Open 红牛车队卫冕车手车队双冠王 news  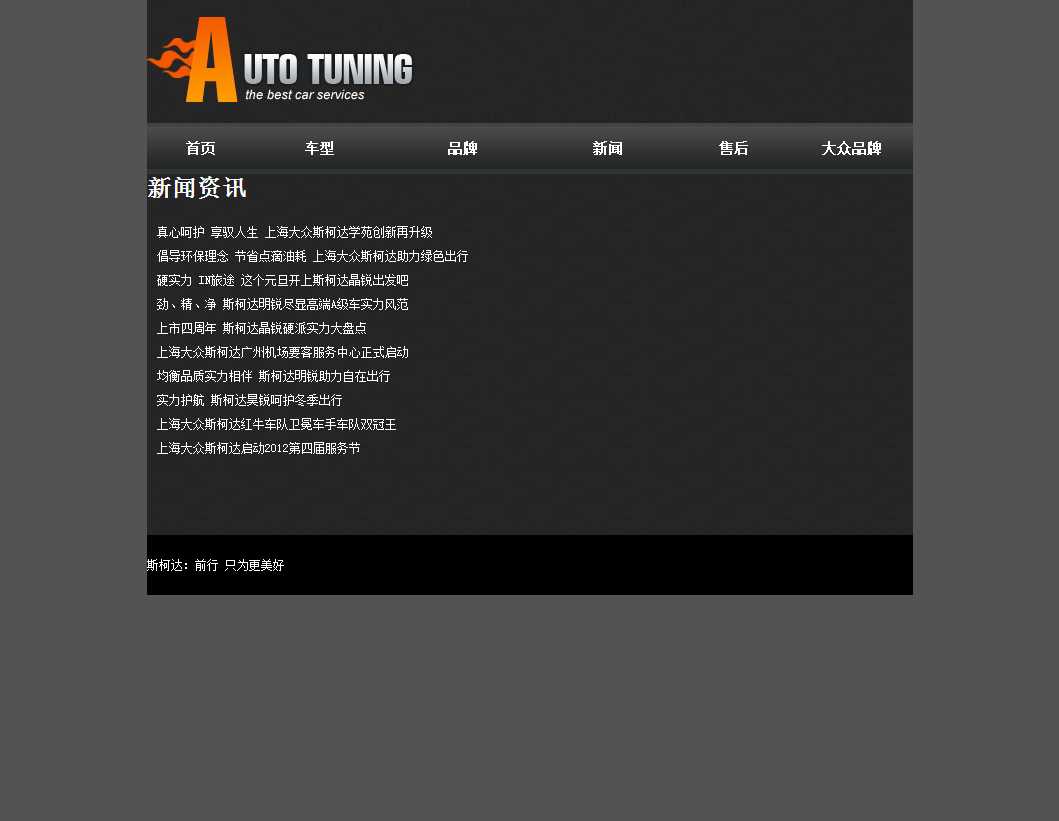pos(276,425)
